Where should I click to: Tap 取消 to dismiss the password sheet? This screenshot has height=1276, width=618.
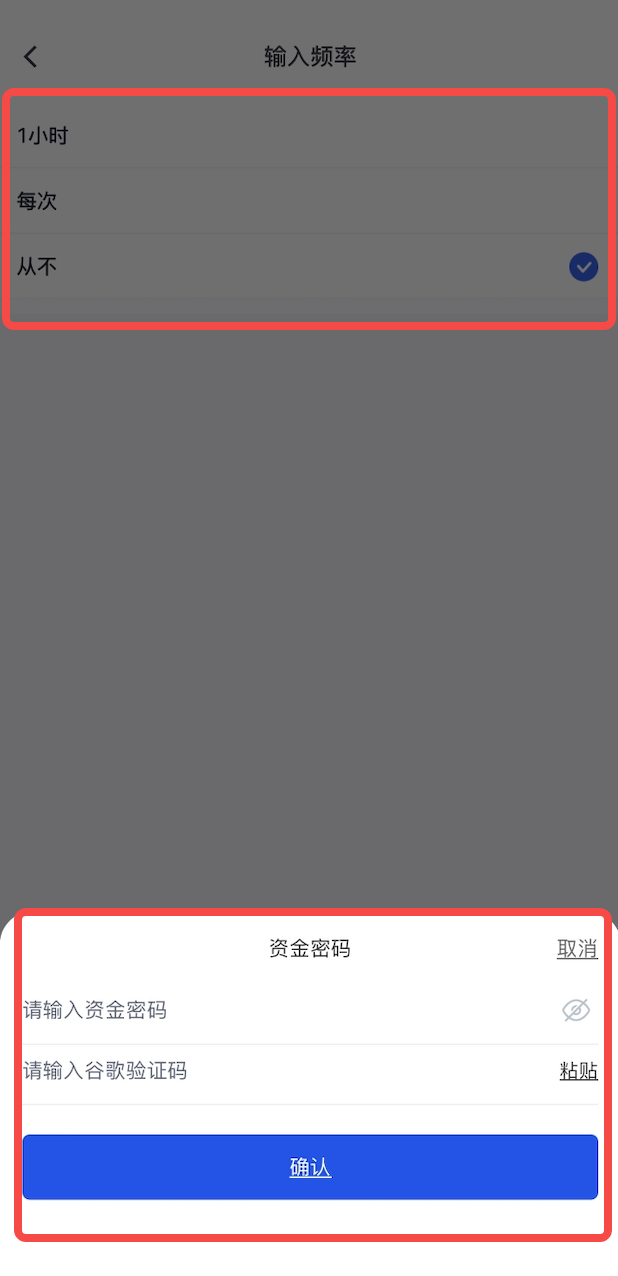[x=577, y=949]
